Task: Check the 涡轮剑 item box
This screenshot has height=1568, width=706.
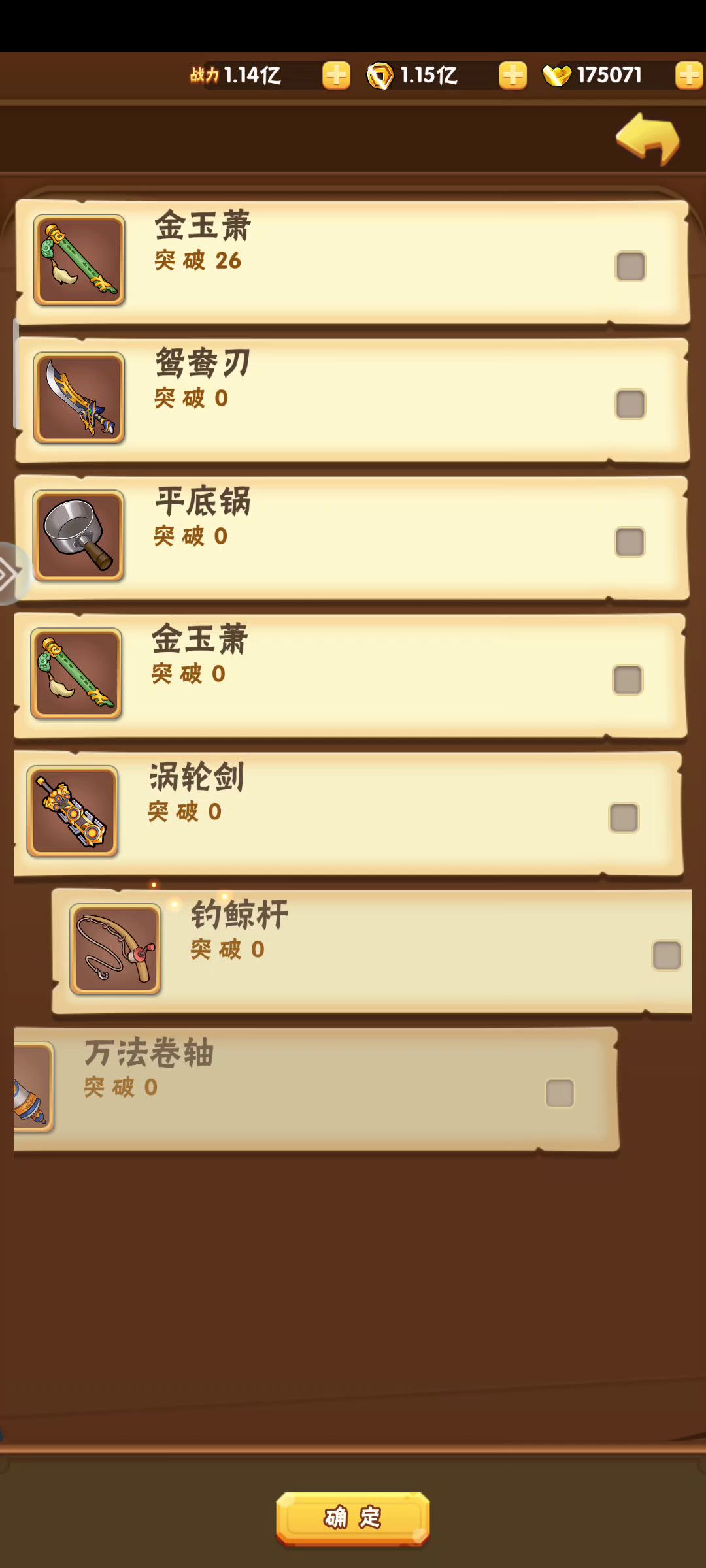Action: coord(623,818)
